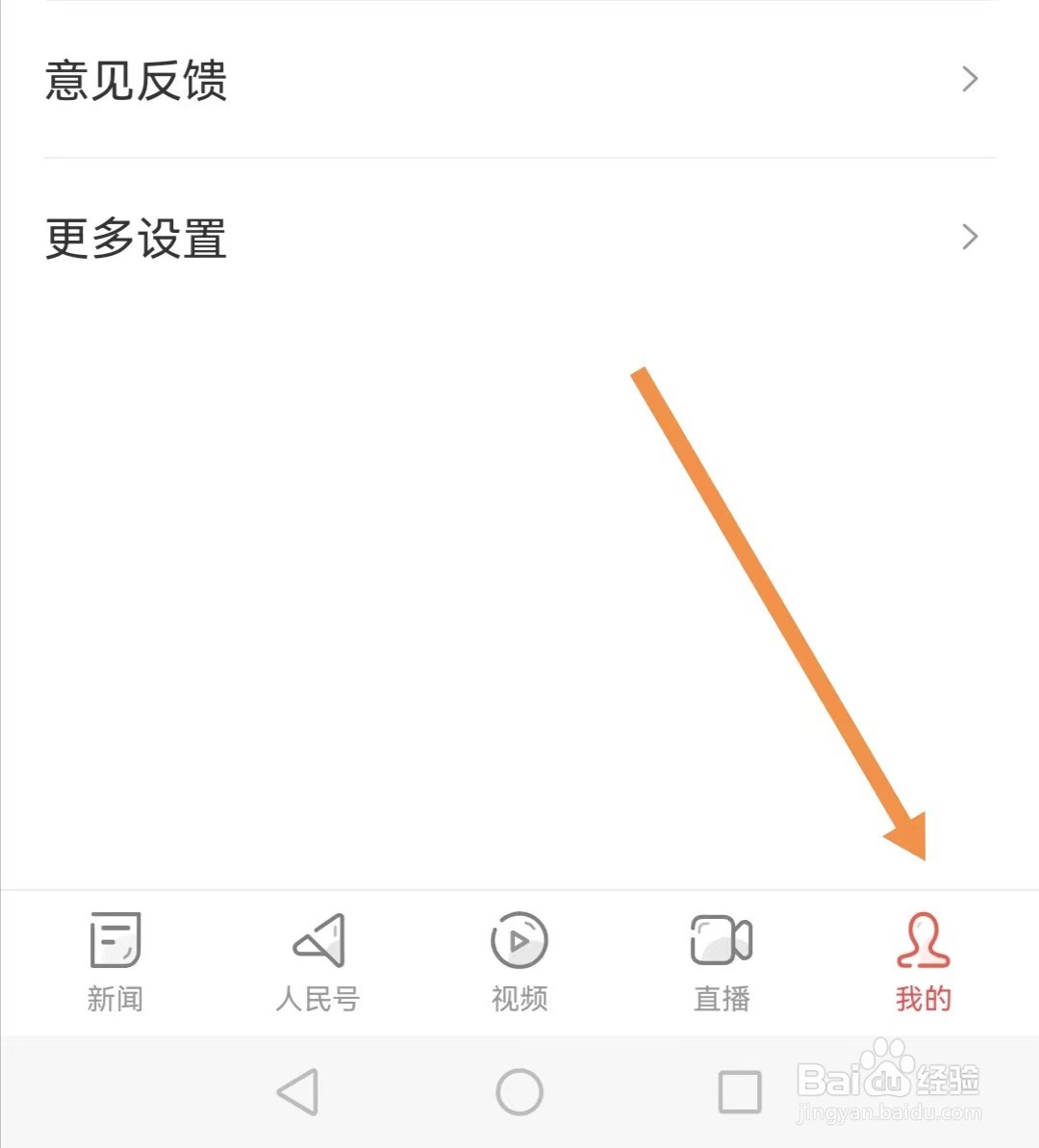Tap the Android back triangle button
1039x1148 pixels.
coord(296,1092)
